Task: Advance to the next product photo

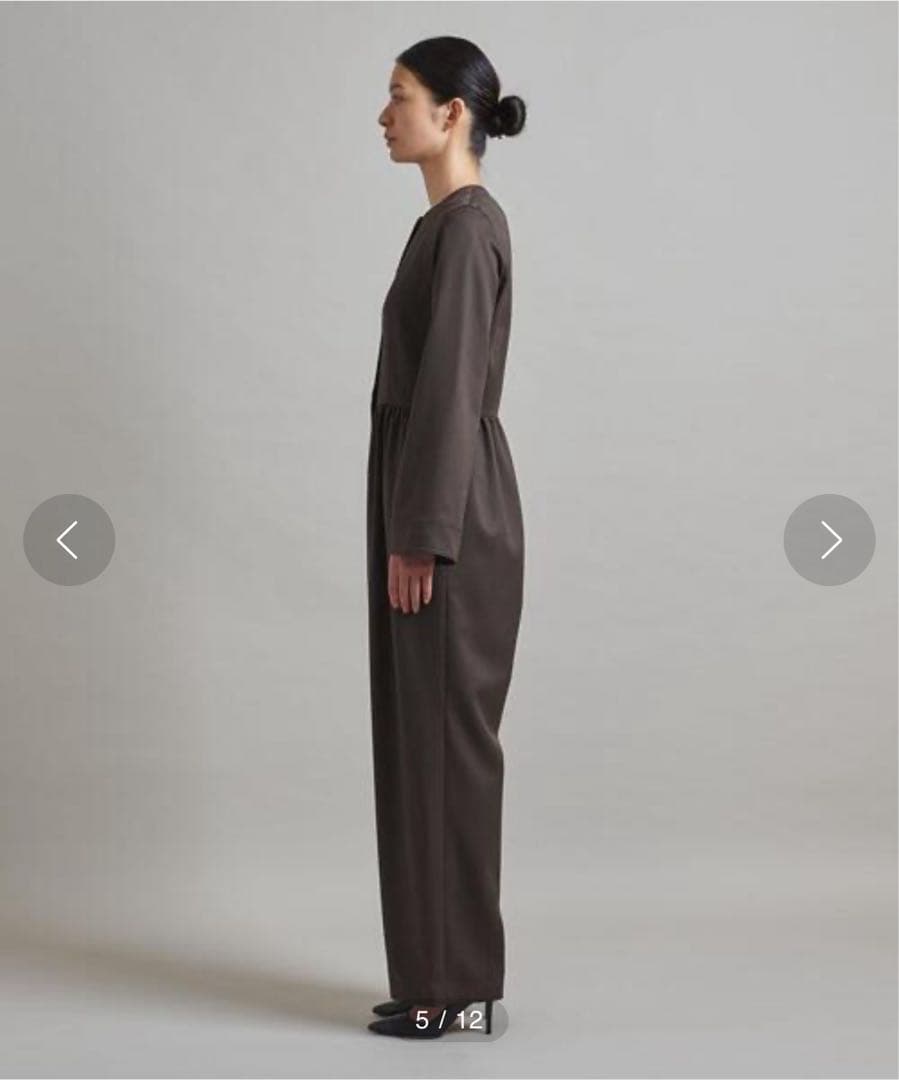Action: [829, 540]
